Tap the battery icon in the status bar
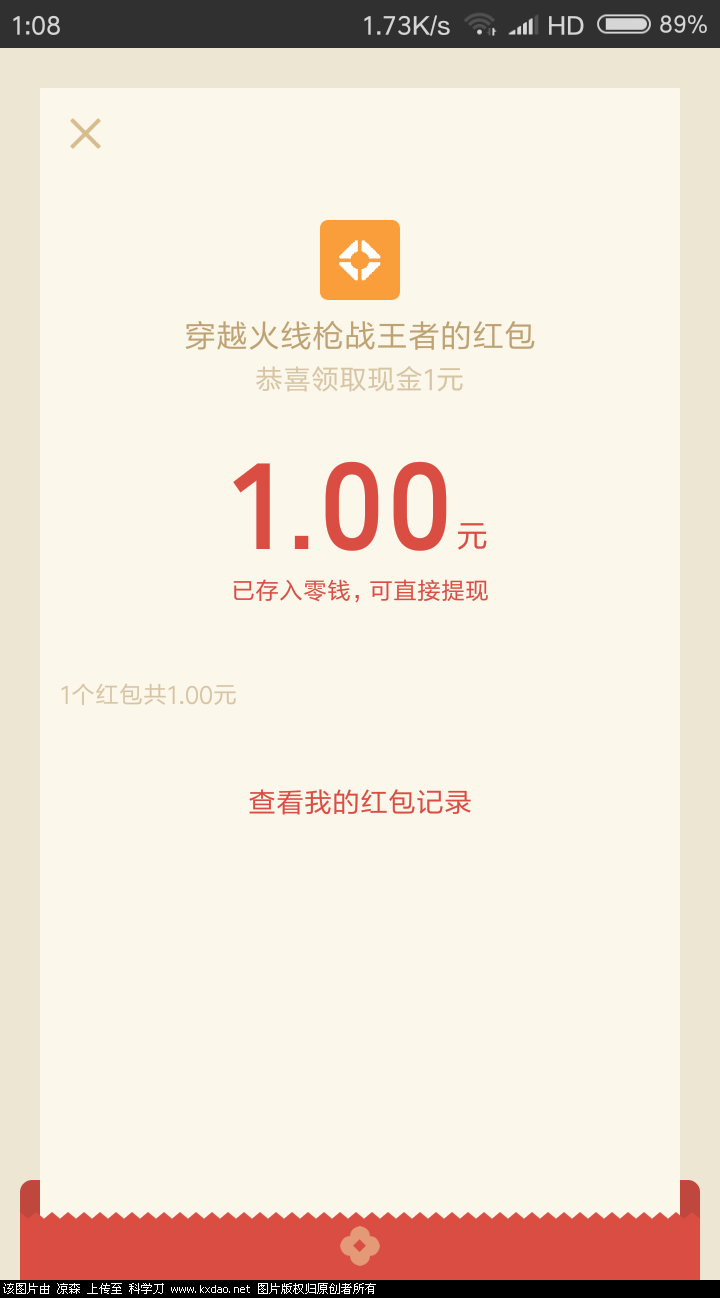Screen dimensions: 720x1298 (x=622, y=25)
